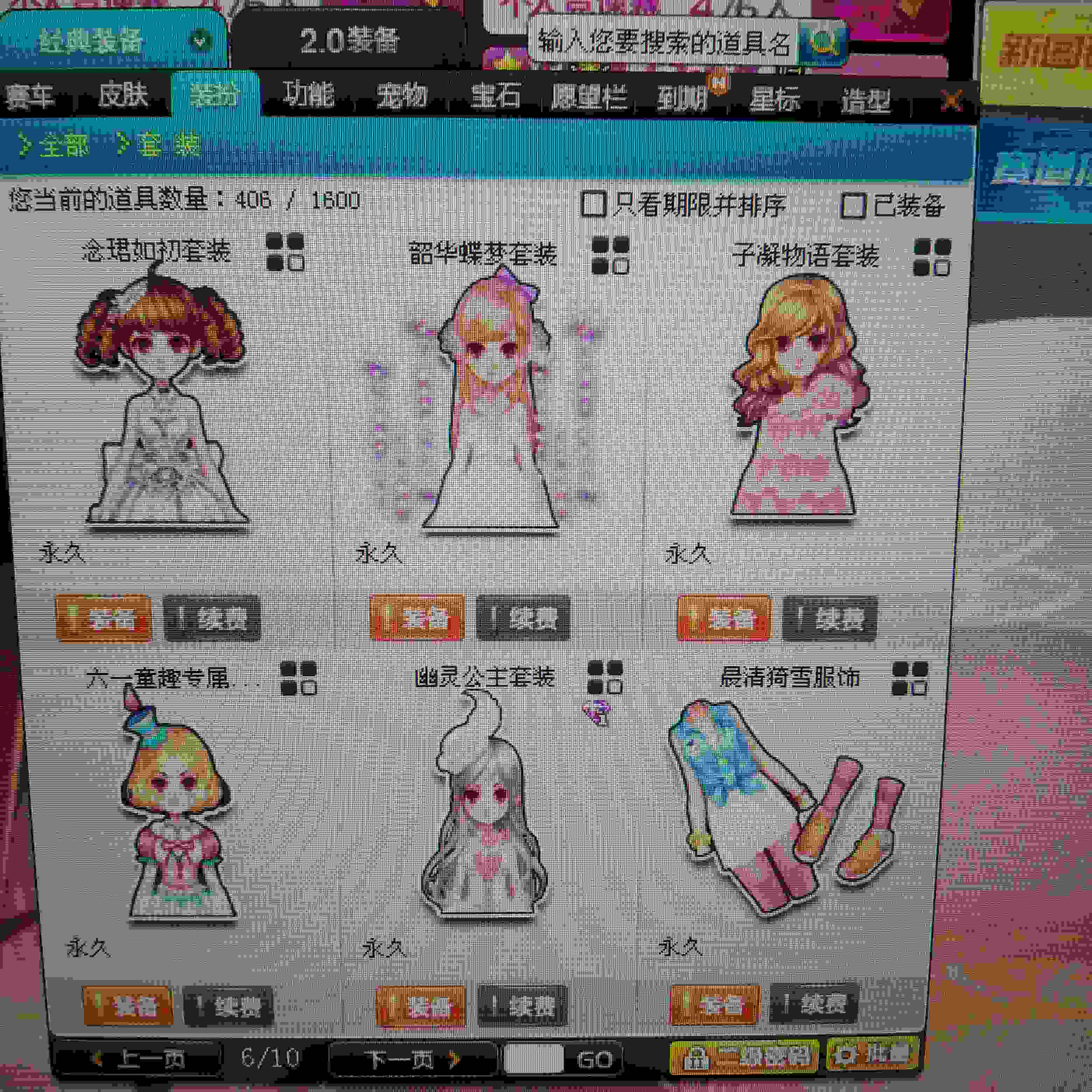This screenshot has height=1092, width=1092.
Task: Equip the 念珺如初套装 outfit
Action: [104, 618]
